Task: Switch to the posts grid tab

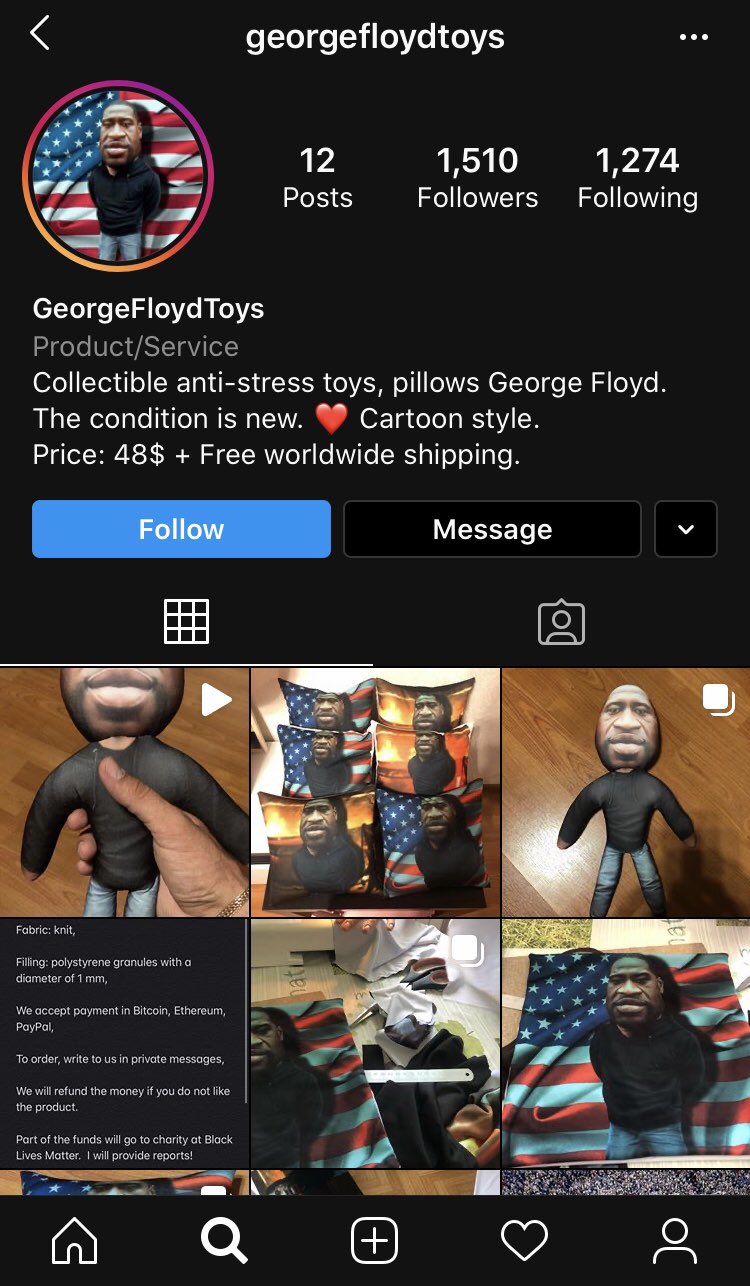Action: point(186,621)
